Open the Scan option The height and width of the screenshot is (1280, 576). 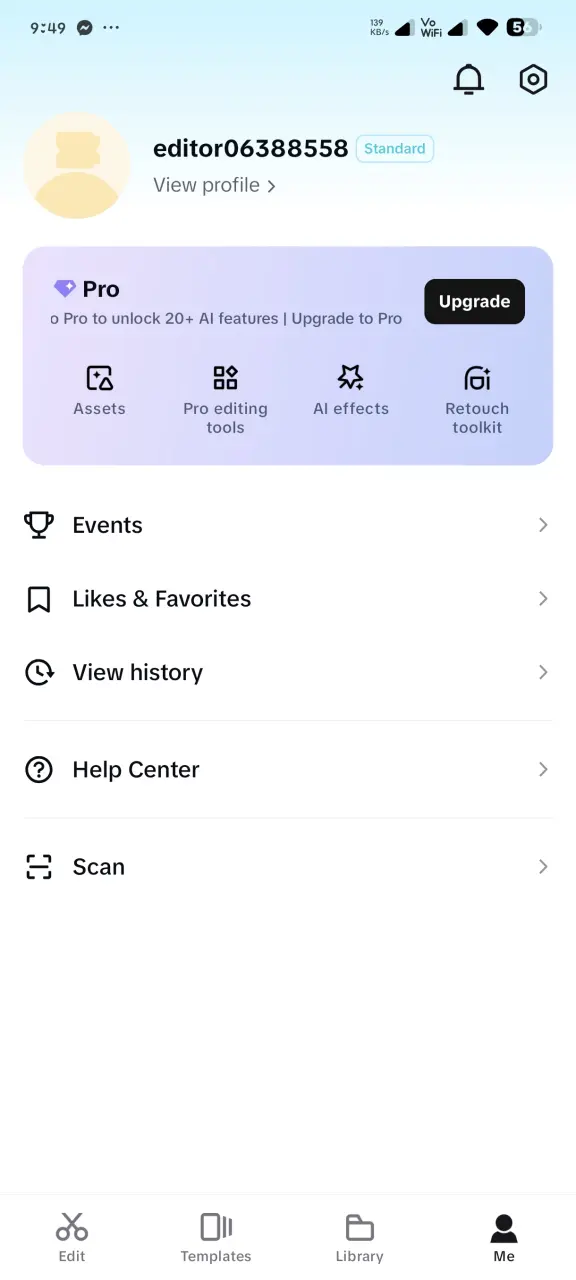(288, 867)
